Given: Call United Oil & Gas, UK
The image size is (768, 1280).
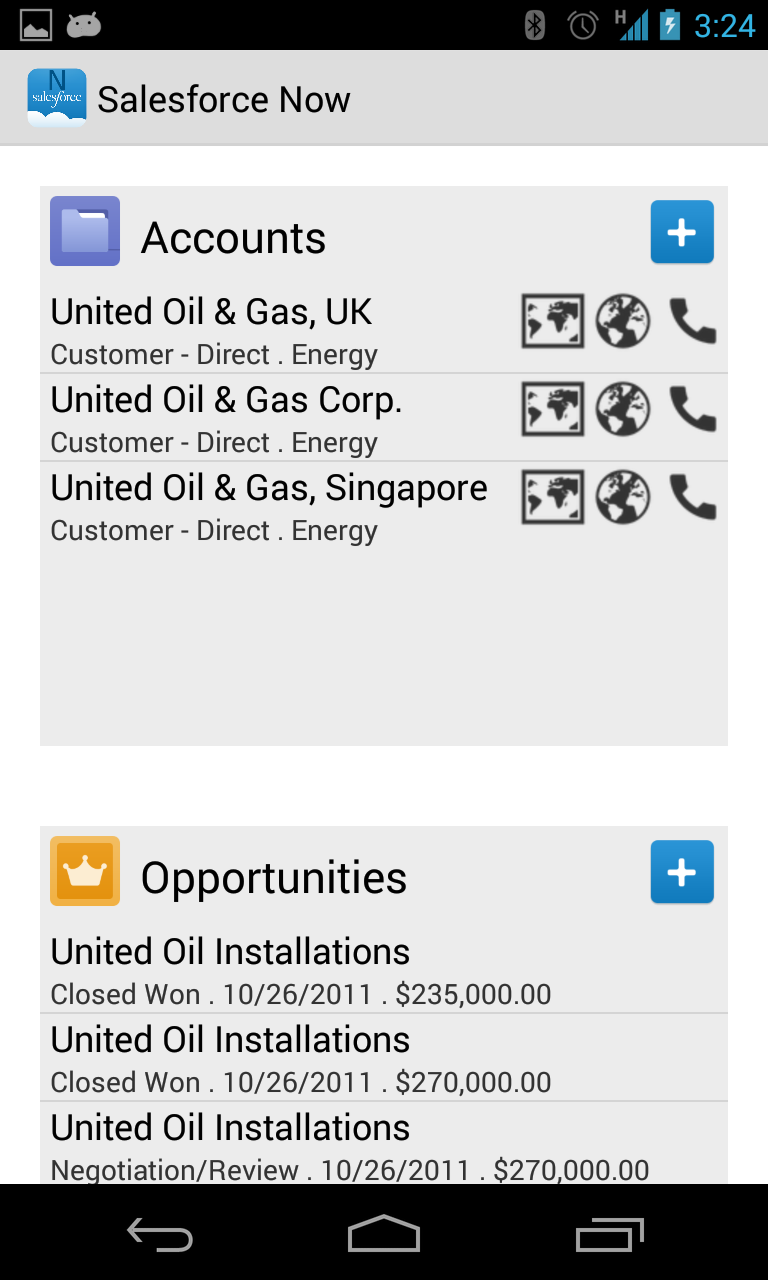Looking at the screenshot, I should tap(692, 322).
